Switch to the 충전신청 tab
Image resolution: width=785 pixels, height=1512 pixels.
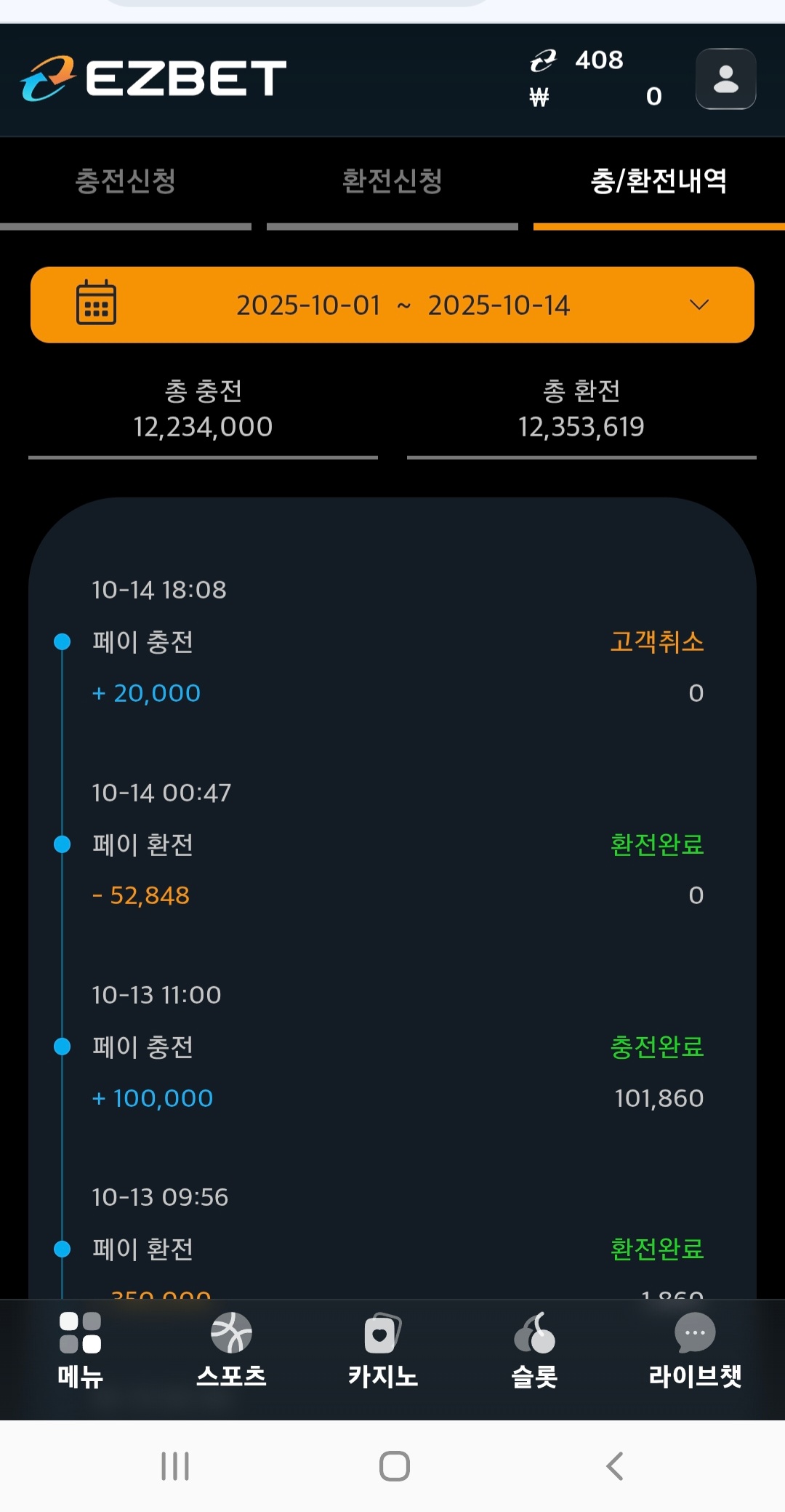pos(126,182)
